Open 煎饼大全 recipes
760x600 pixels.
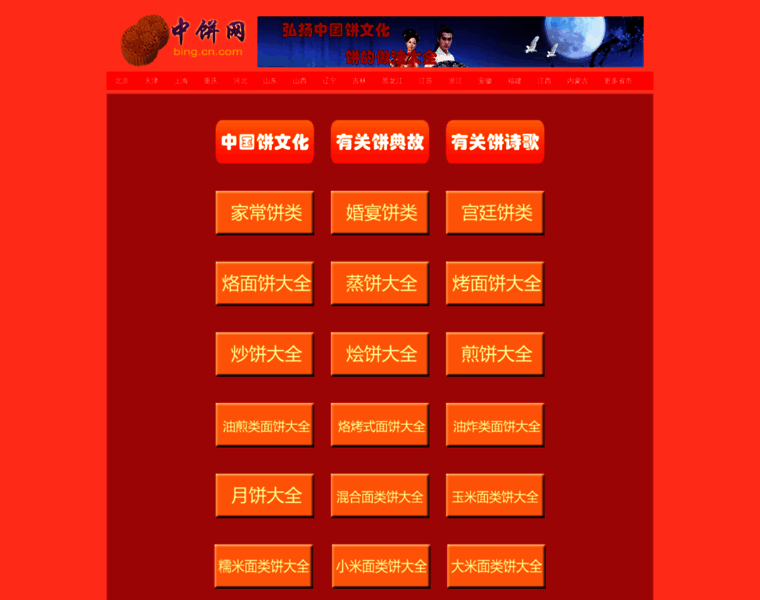coord(495,354)
